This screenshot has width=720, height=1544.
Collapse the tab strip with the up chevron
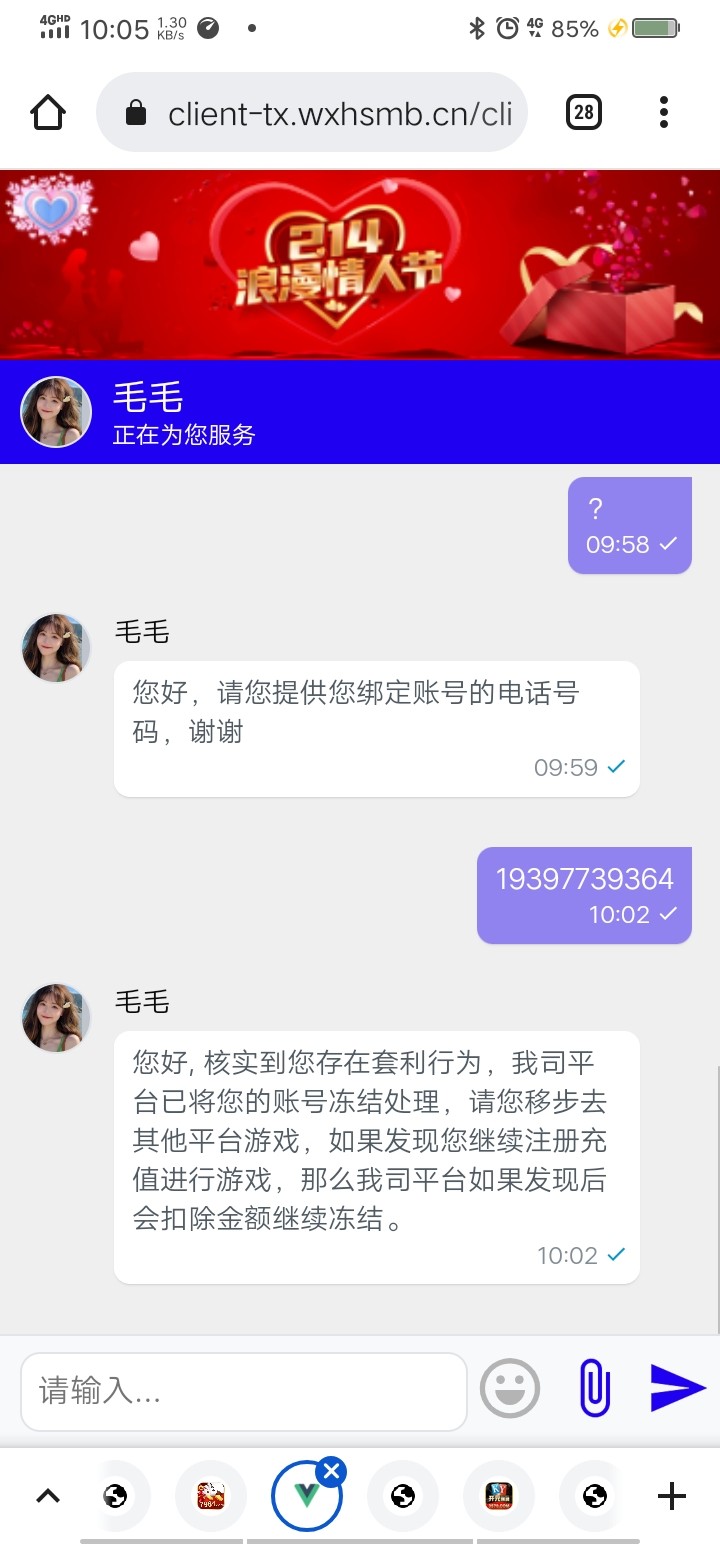click(47, 1497)
